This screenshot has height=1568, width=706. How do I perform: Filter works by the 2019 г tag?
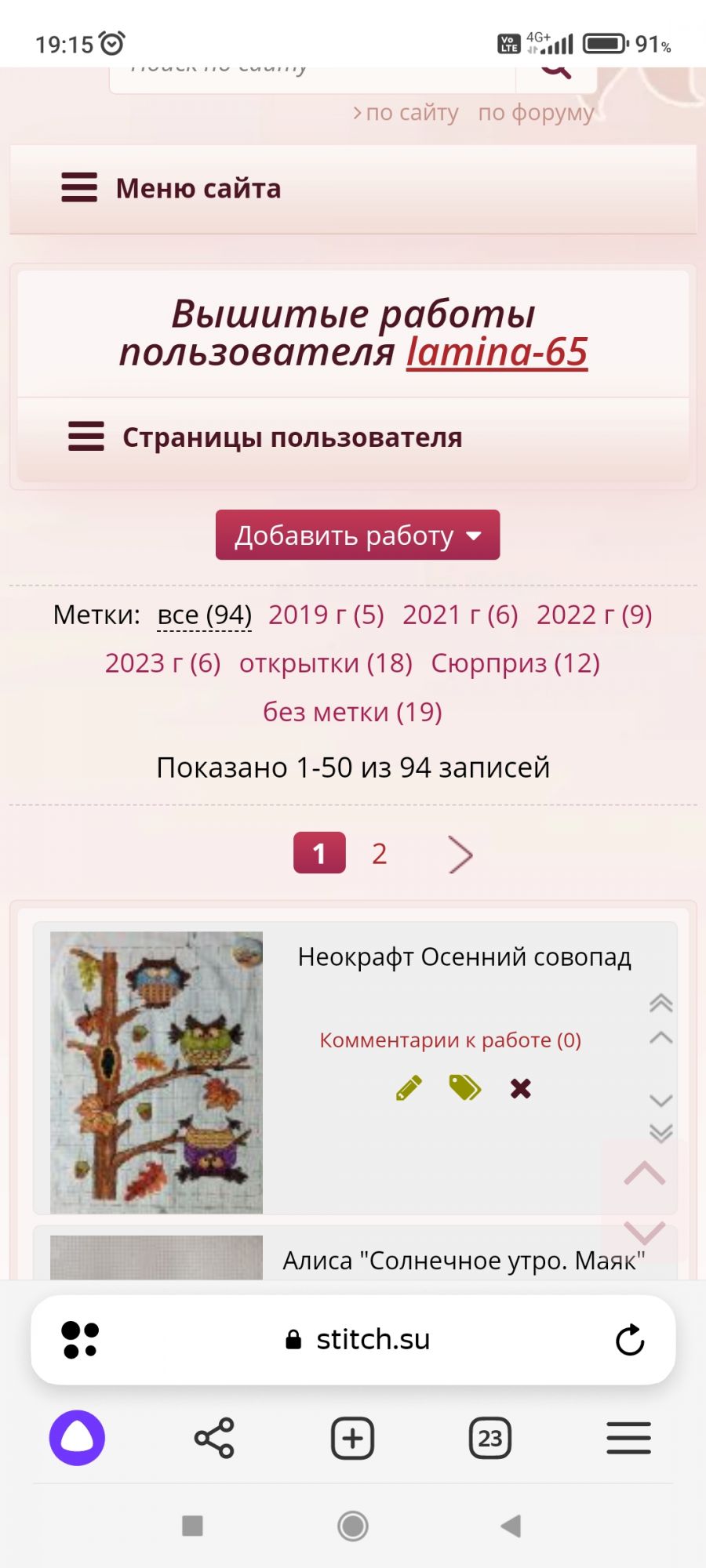326,615
